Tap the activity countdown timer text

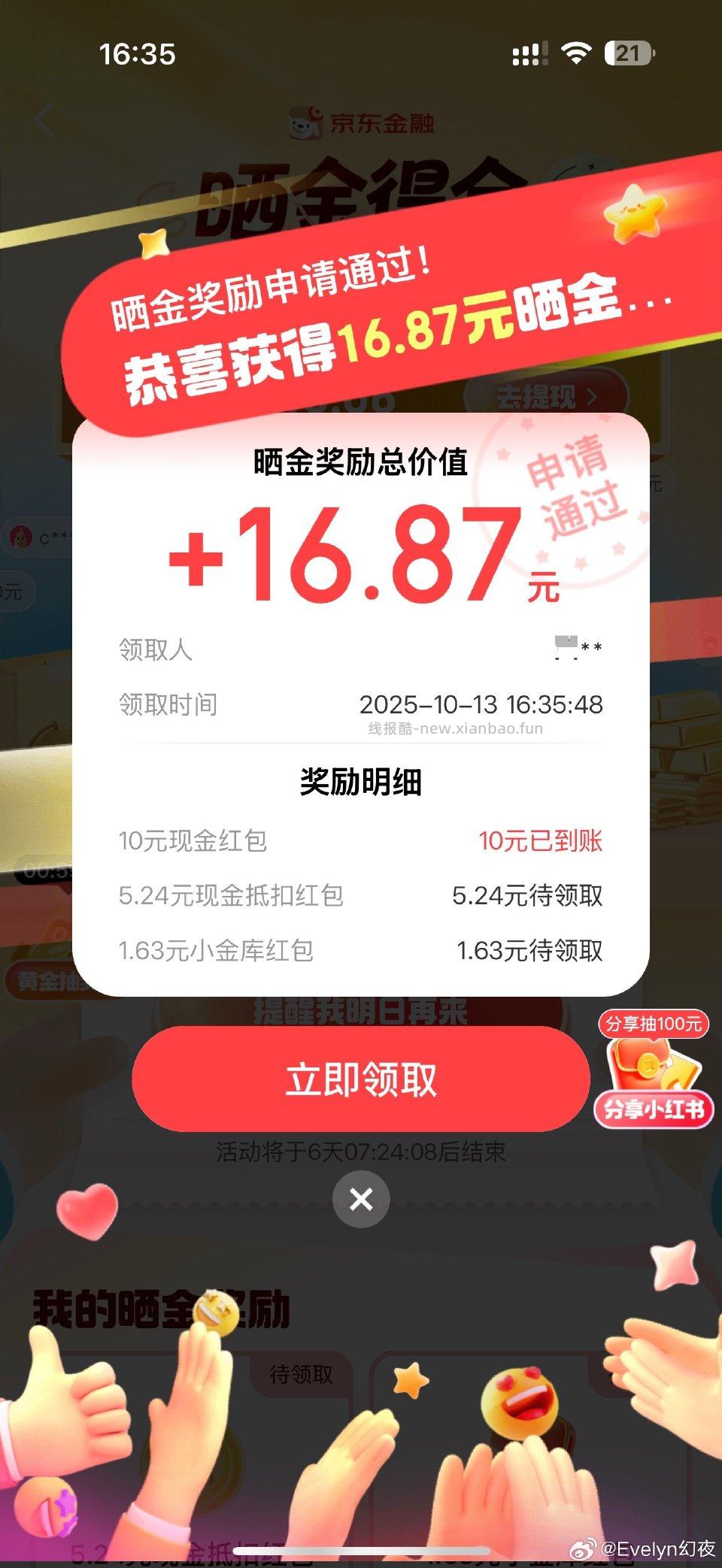[x=361, y=1150]
